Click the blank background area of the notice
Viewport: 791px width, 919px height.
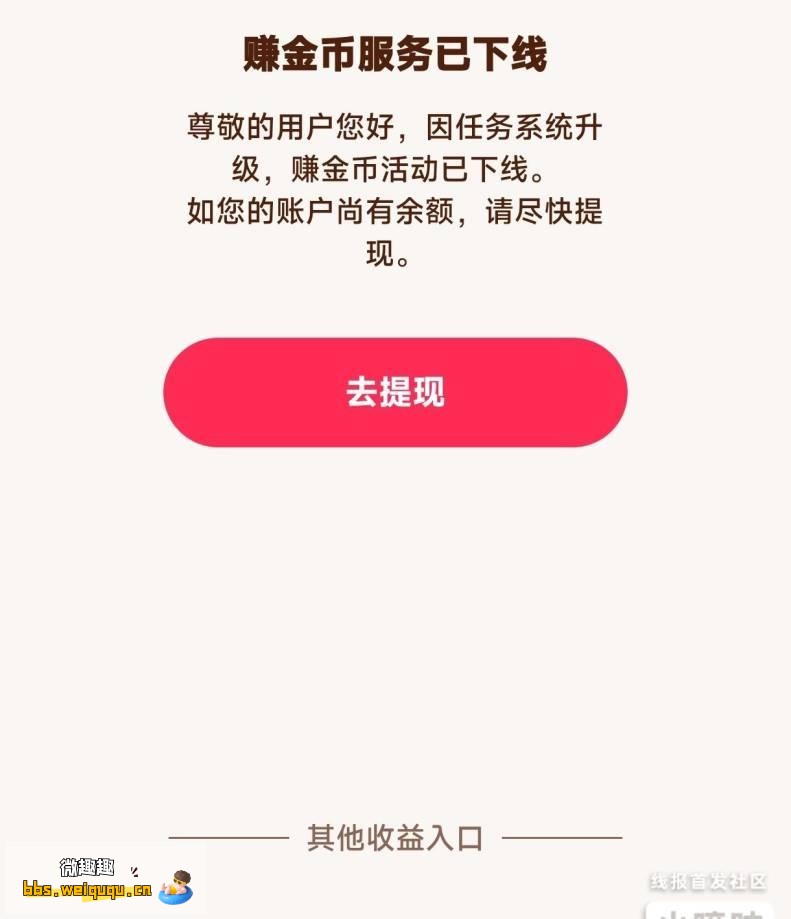(x=395, y=620)
